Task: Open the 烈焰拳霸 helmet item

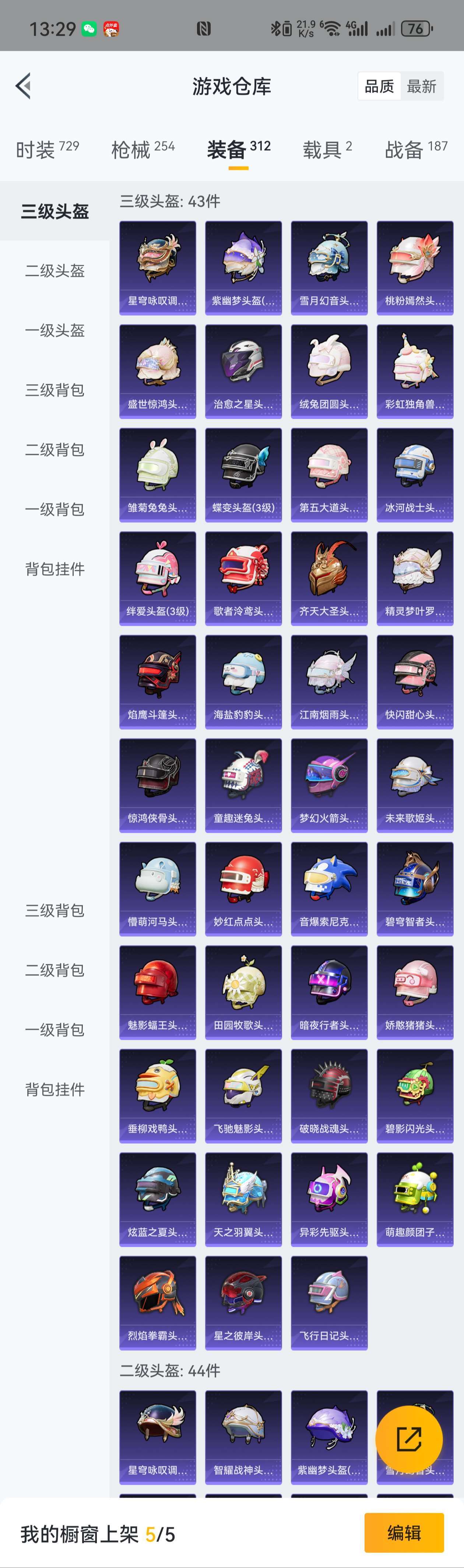Action: click(x=158, y=1302)
